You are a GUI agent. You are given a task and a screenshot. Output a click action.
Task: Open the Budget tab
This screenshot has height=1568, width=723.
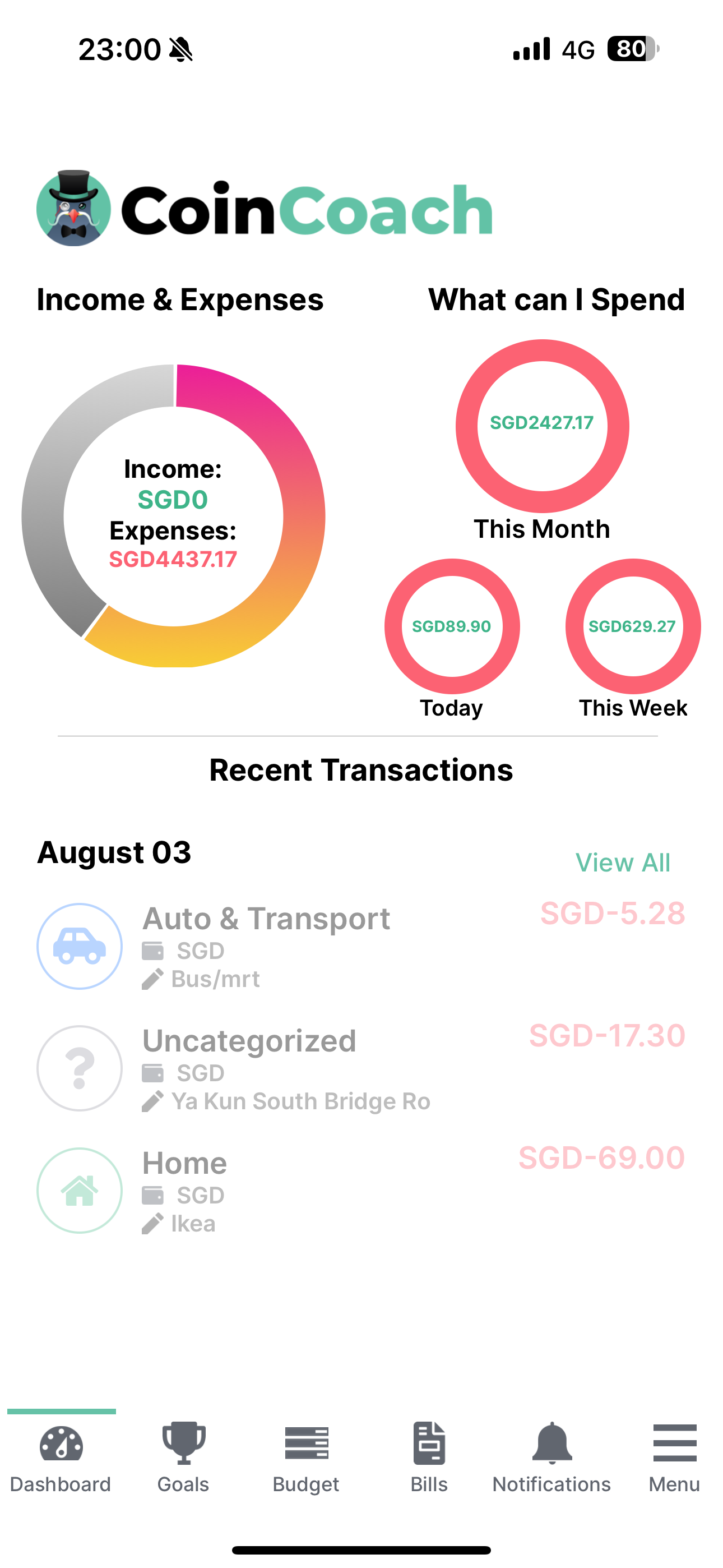(x=306, y=1457)
